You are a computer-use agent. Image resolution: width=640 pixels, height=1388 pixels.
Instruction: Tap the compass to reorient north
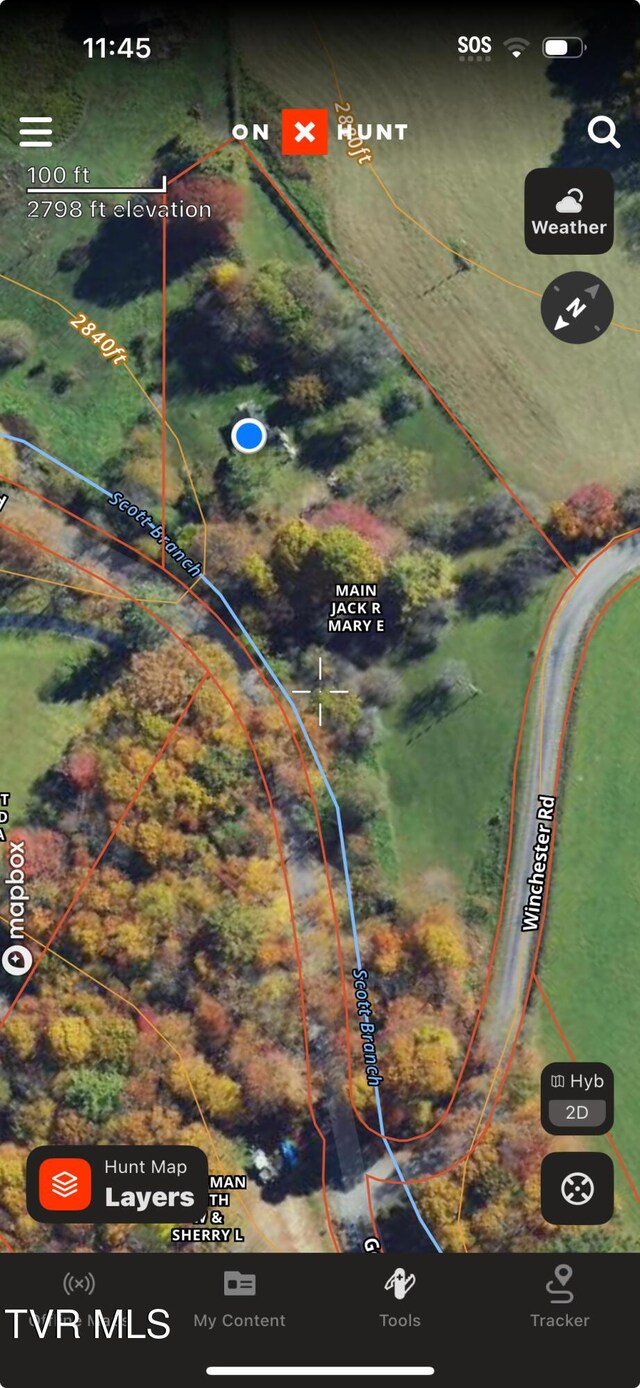[x=577, y=308]
